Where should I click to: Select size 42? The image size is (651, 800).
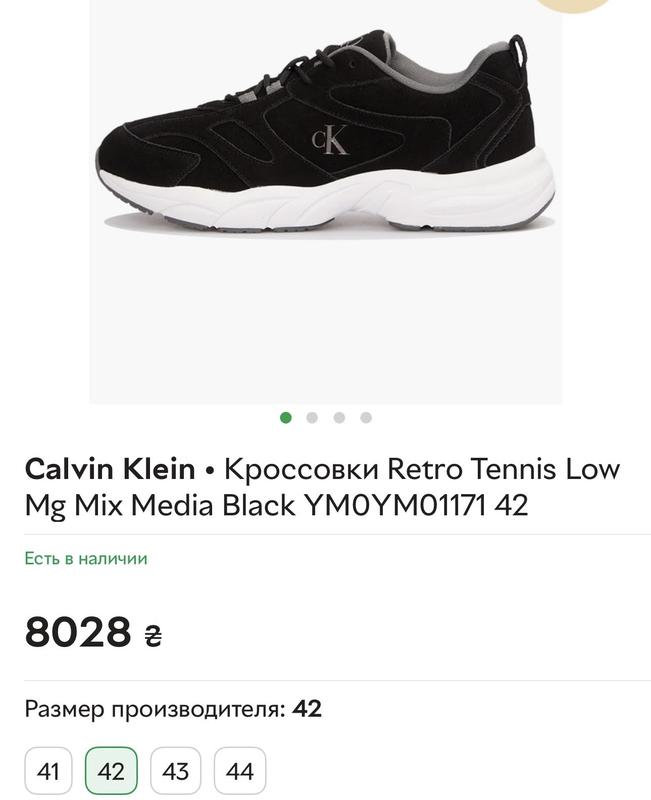point(112,772)
